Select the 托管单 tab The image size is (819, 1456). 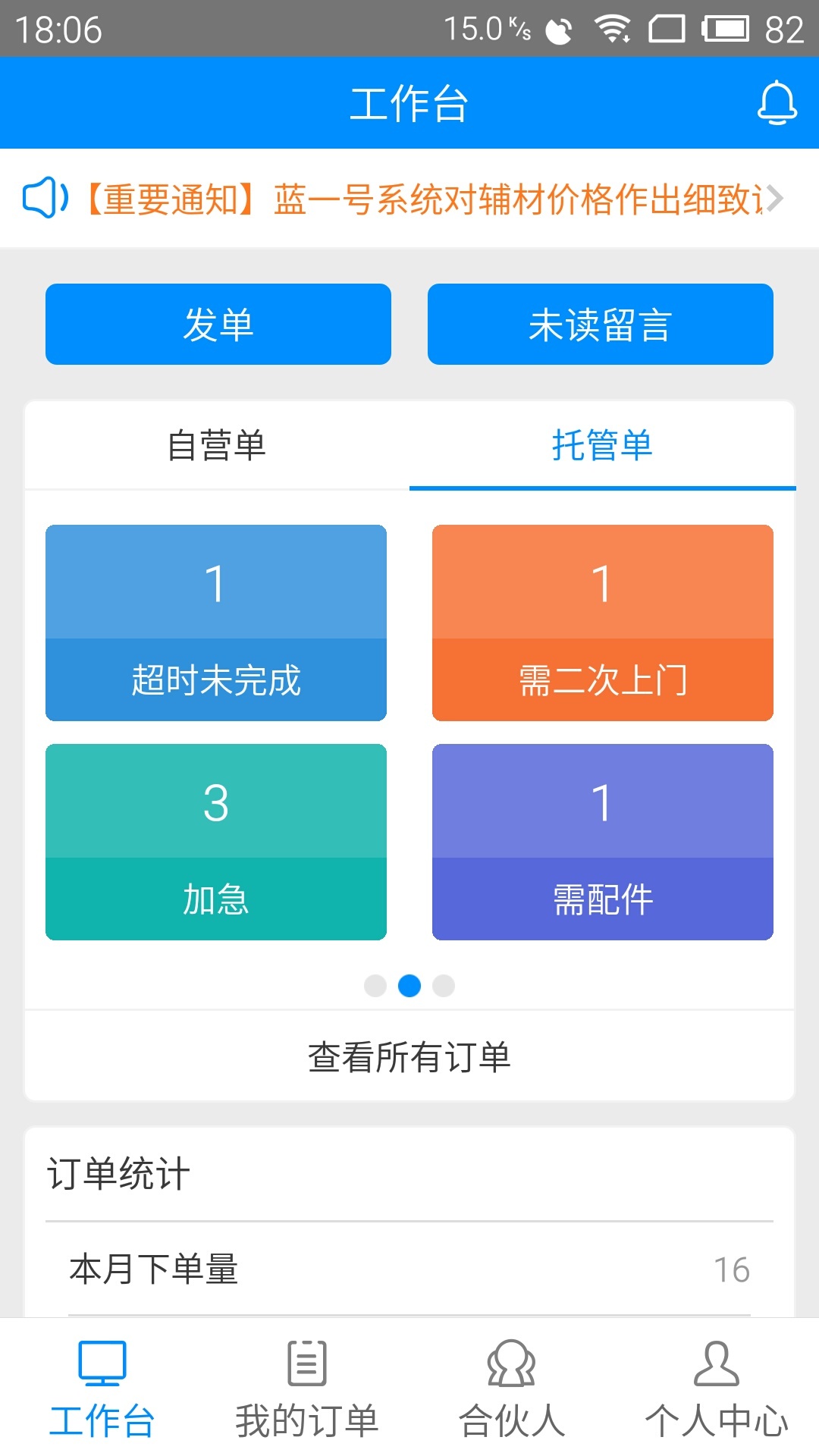(x=602, y=445)
